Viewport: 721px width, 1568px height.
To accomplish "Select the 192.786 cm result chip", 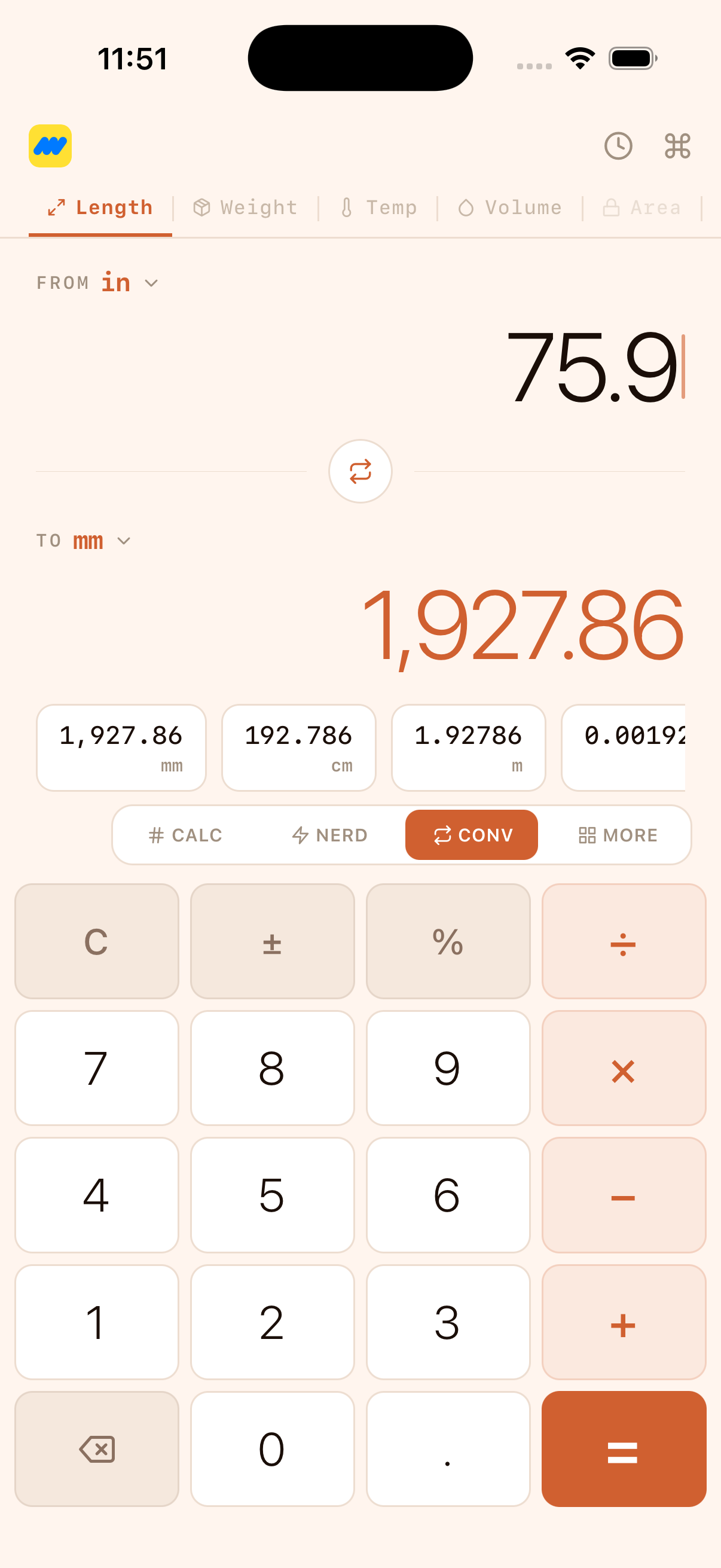I will point(298,748).
